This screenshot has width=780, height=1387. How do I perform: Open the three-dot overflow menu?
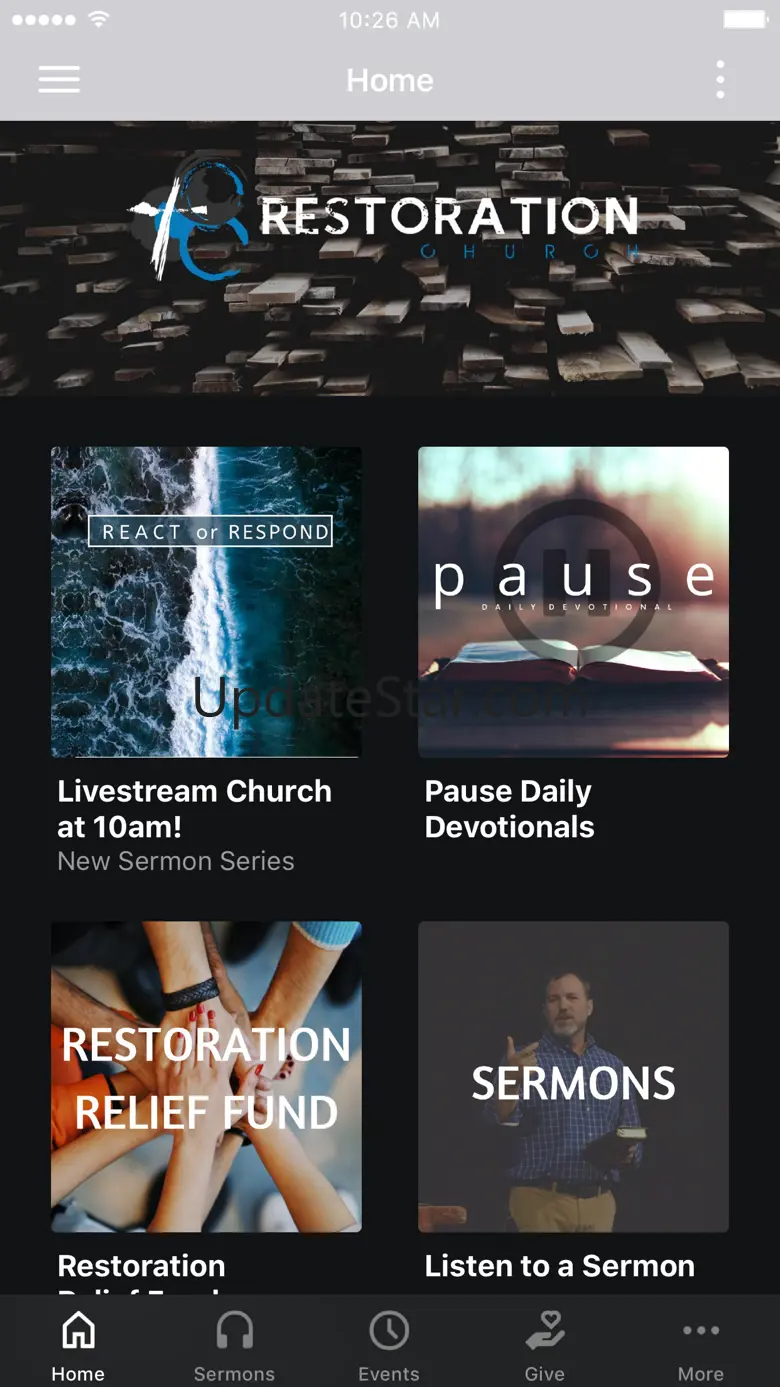(720, 80)
